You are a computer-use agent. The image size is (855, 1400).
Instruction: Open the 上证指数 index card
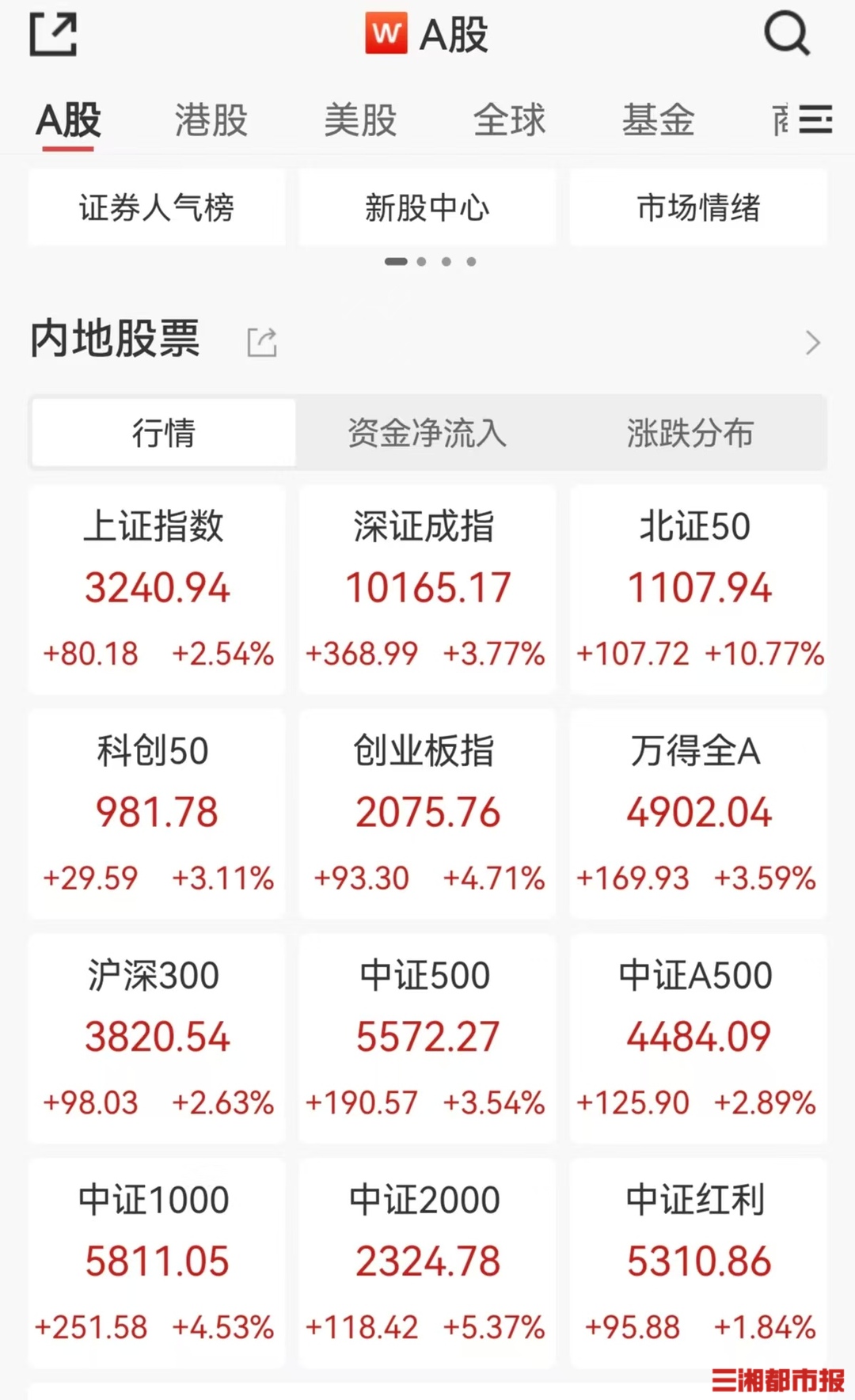coord(157,590)
